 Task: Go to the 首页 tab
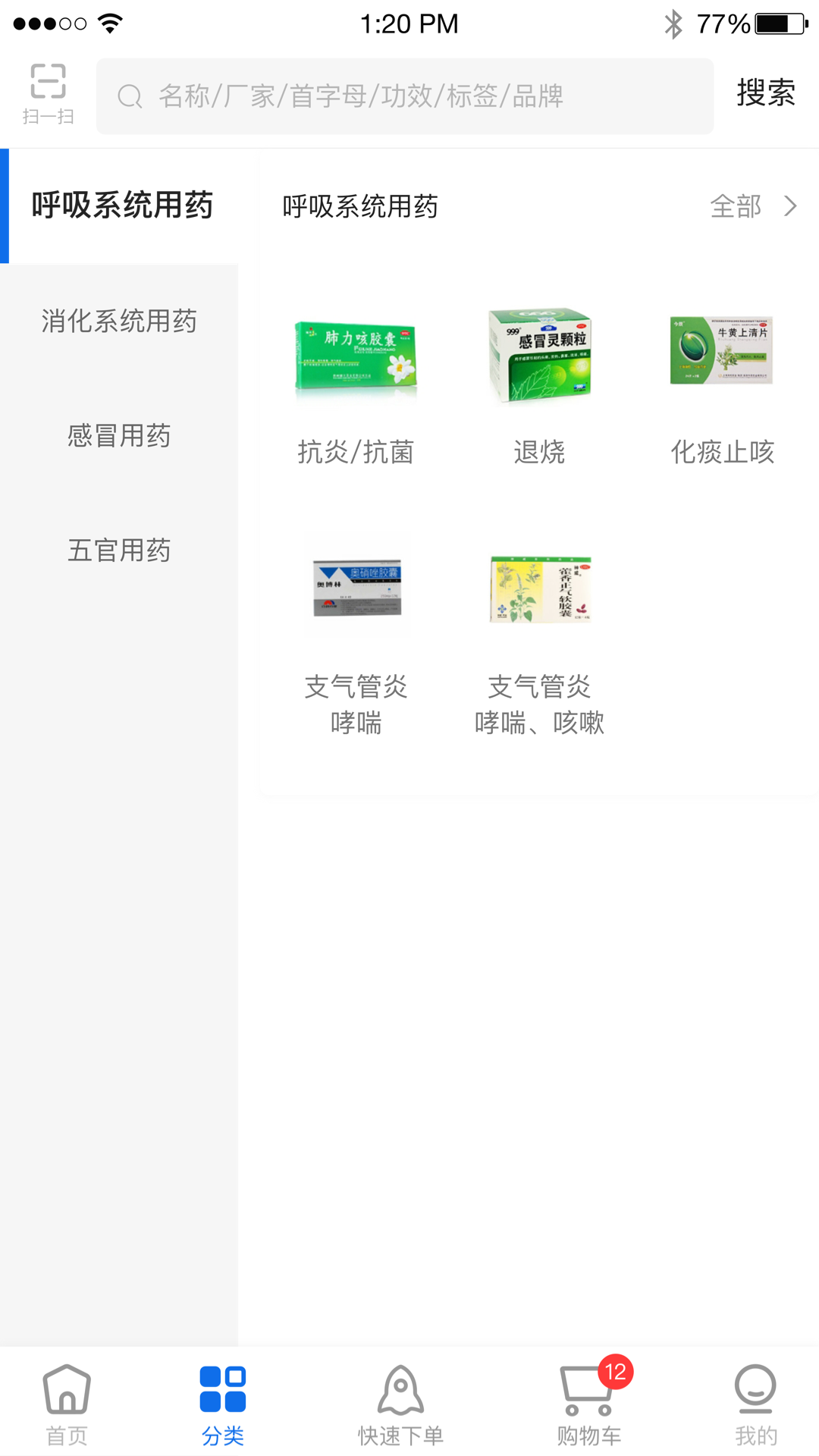point(67,1404)
